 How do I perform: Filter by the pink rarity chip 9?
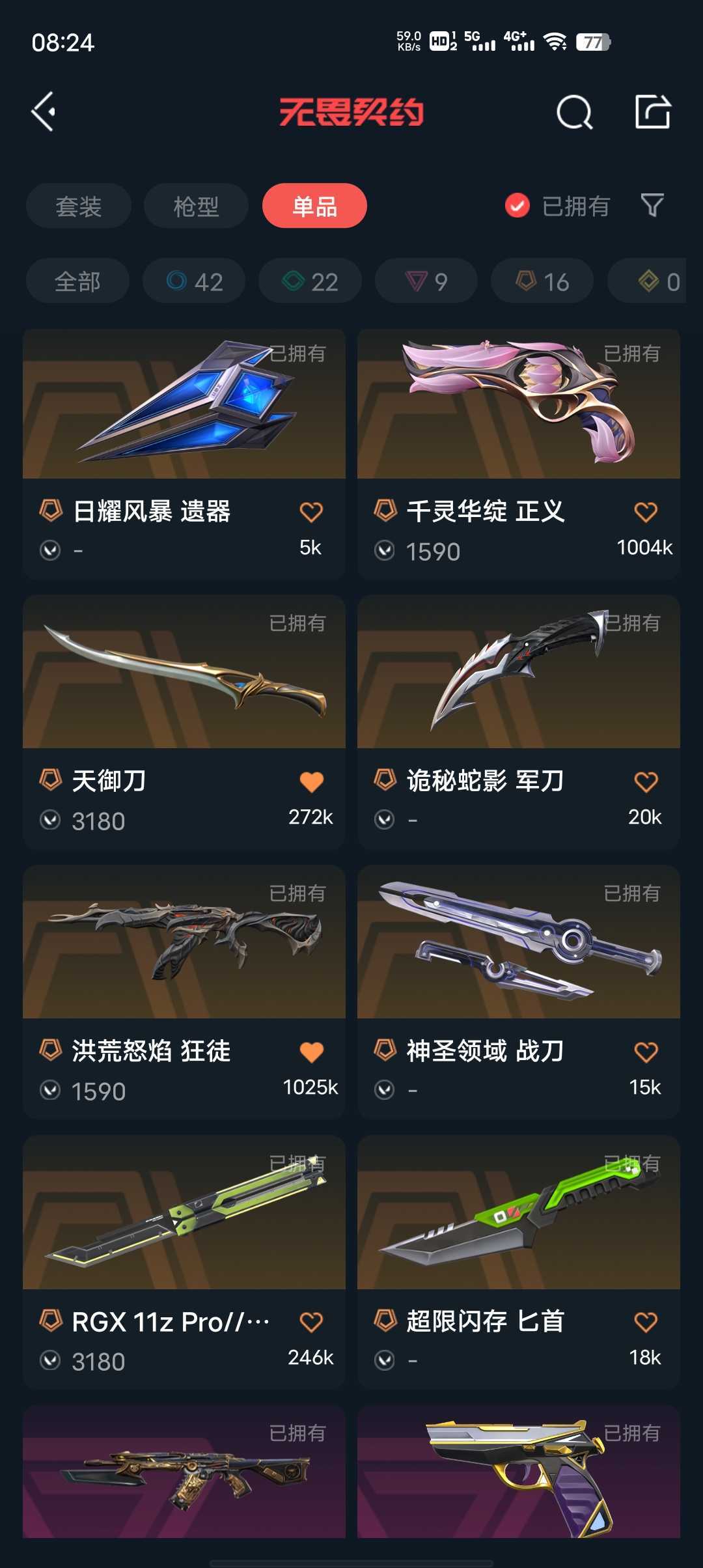426,281
